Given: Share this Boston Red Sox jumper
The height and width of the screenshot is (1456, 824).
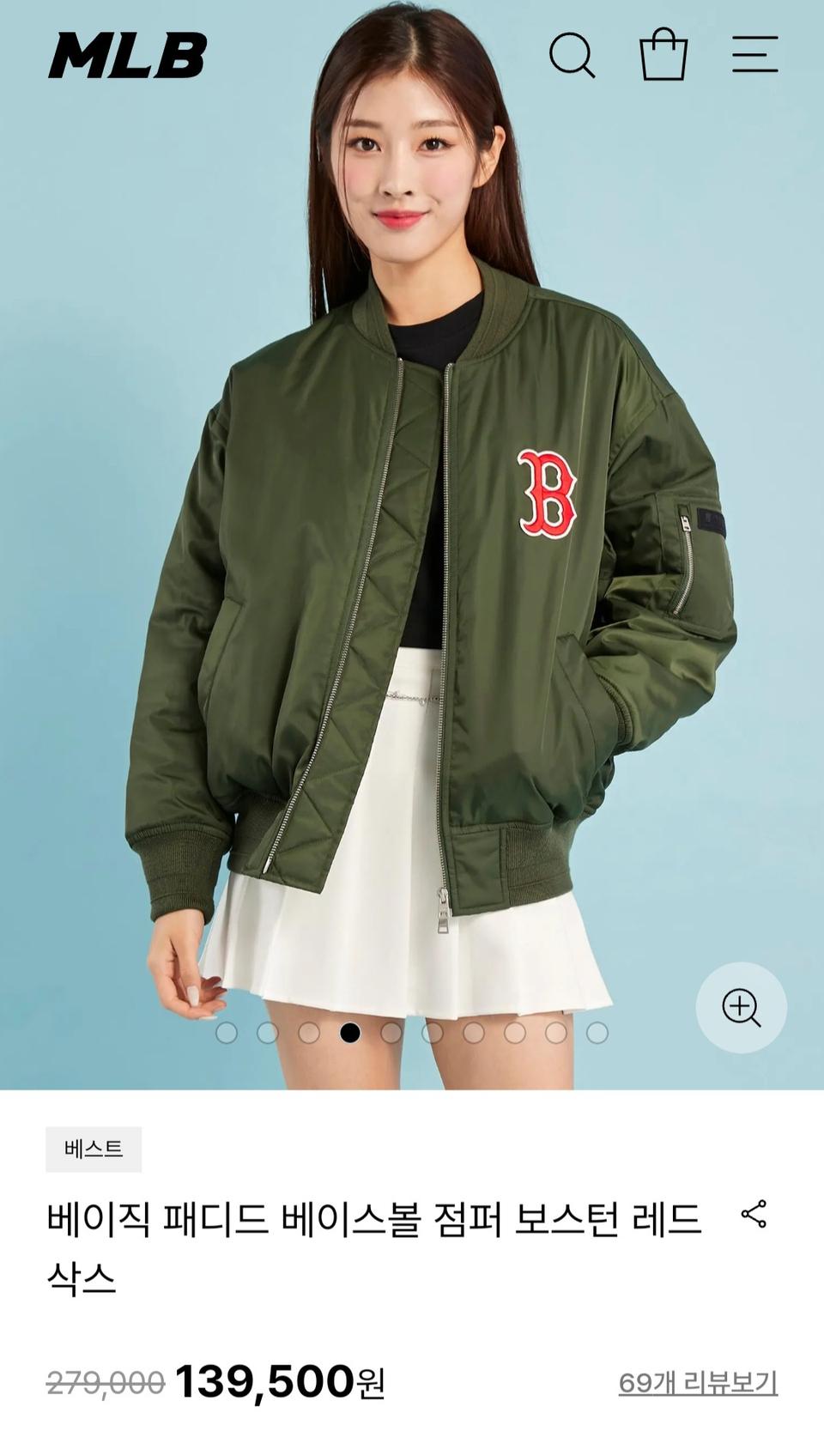Looking at the screenshot, I should (754, 1214).
